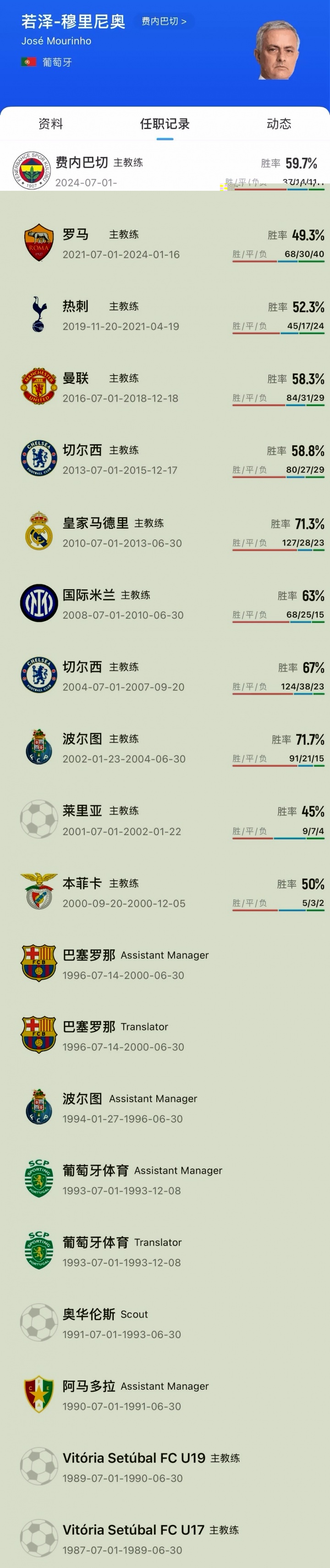Open the 费内巴切 head coach record

[165, 171]
